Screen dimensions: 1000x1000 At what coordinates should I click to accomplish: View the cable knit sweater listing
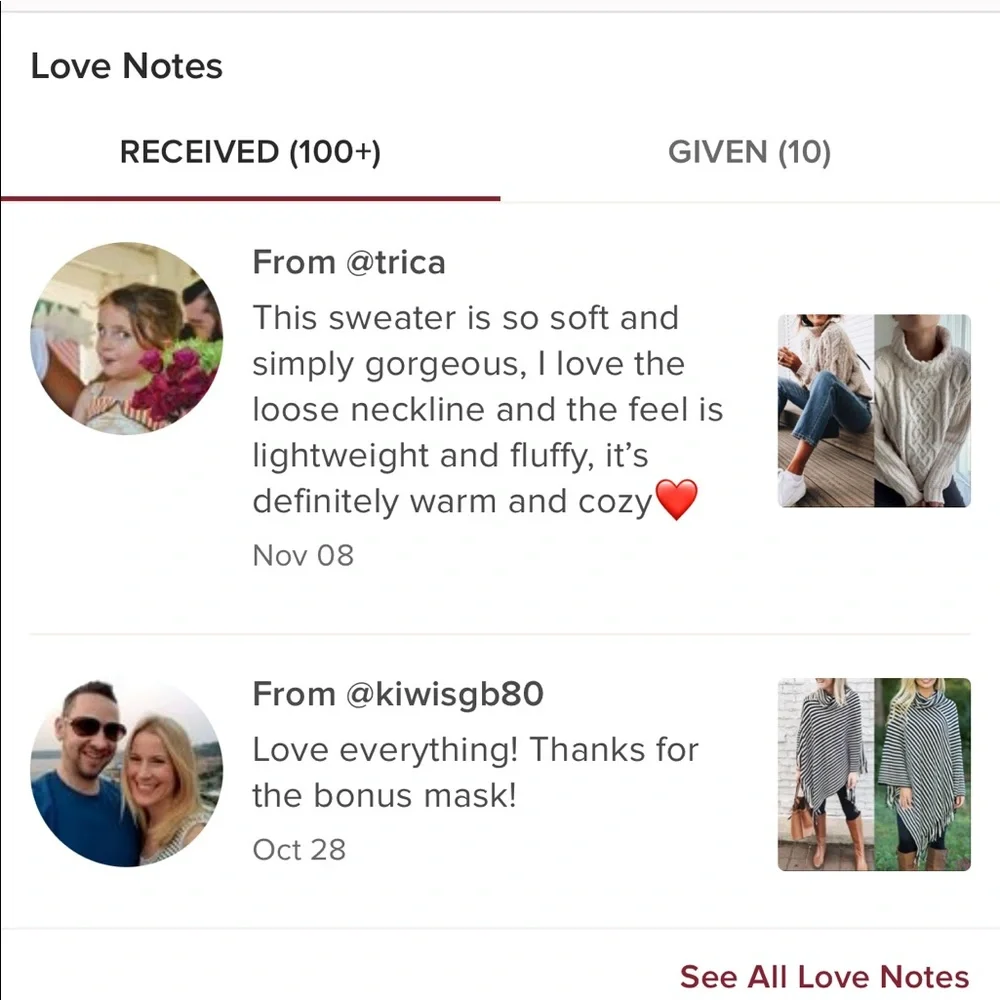pyautogui.click(x=874, y=411)
